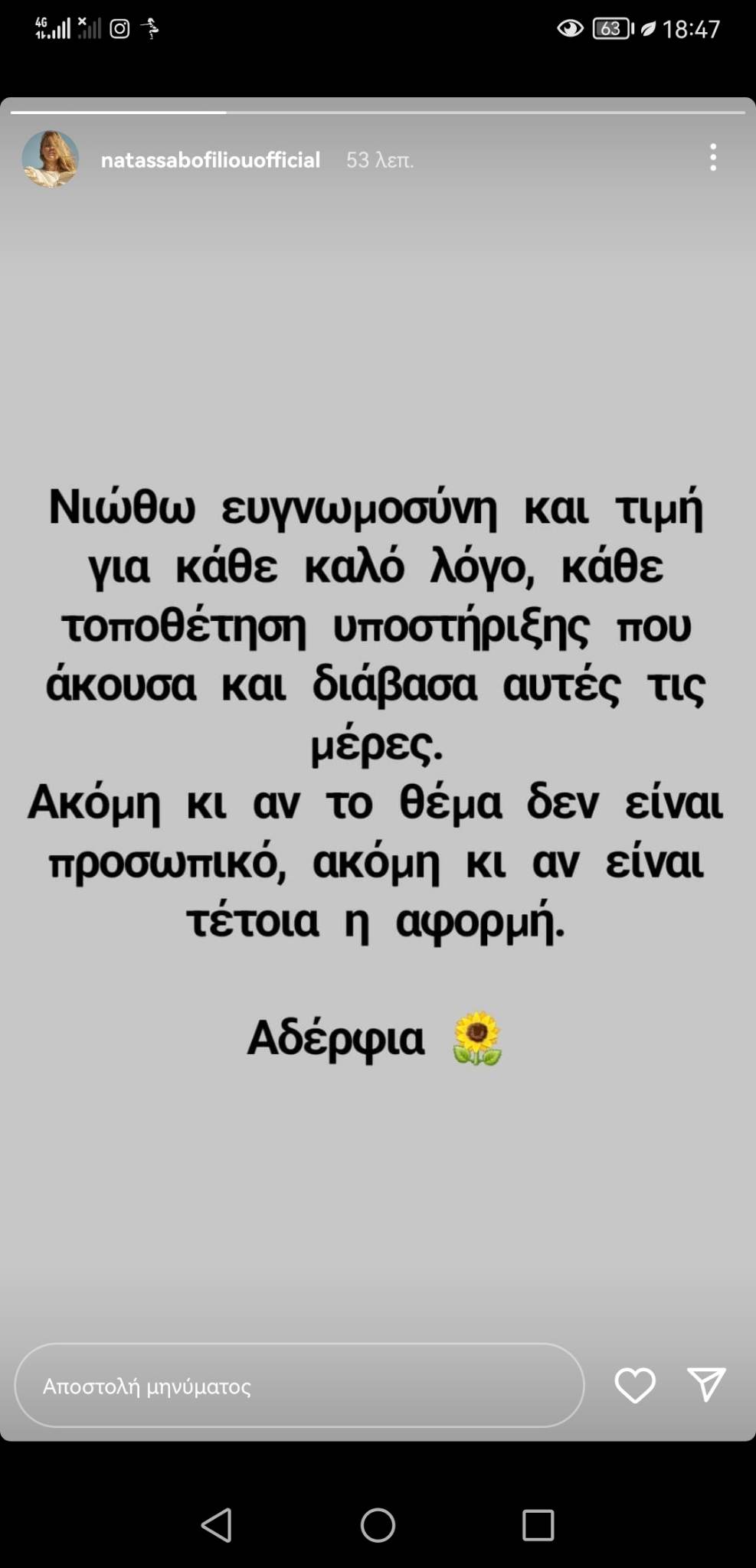Share the story via paper plane icon
The image size is (756, 1568).
pyautogui.click(x=705, y=1384)
